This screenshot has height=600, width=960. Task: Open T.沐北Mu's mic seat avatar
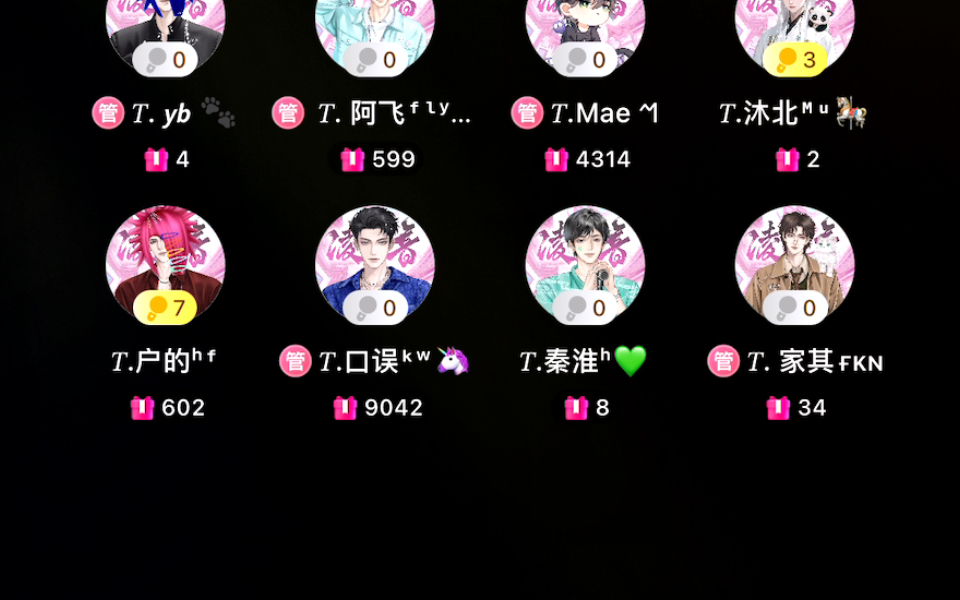click(x=795, y=25)
